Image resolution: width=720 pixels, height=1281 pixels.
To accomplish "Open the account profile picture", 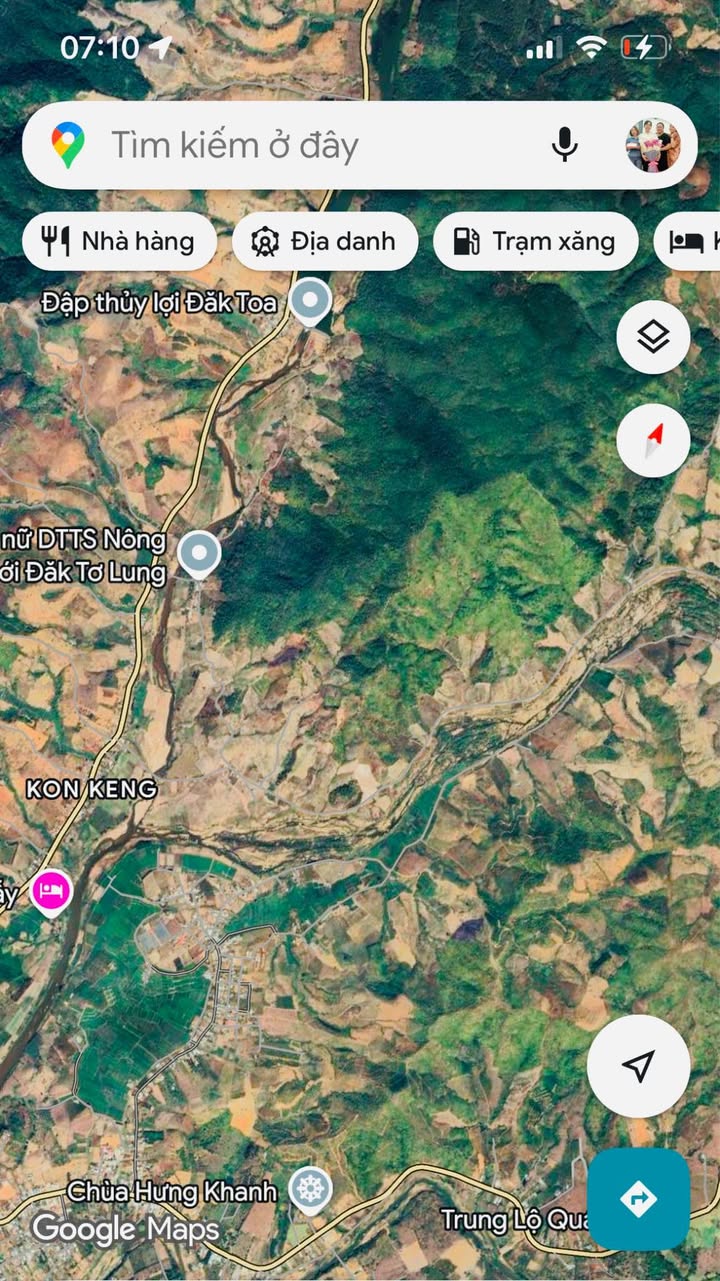I will [653, 146].
